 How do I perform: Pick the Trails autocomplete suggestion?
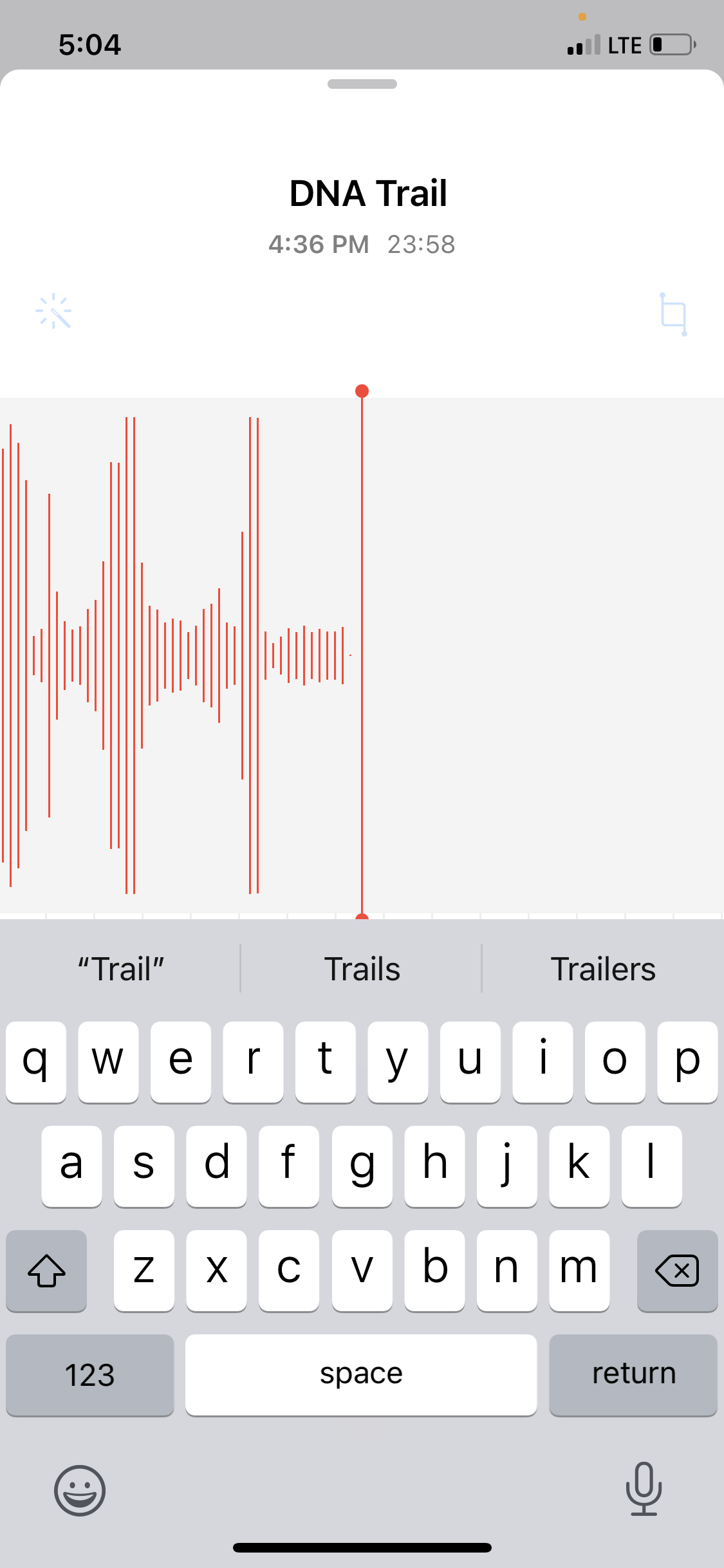pyautogui.click(x=362, y=969)
